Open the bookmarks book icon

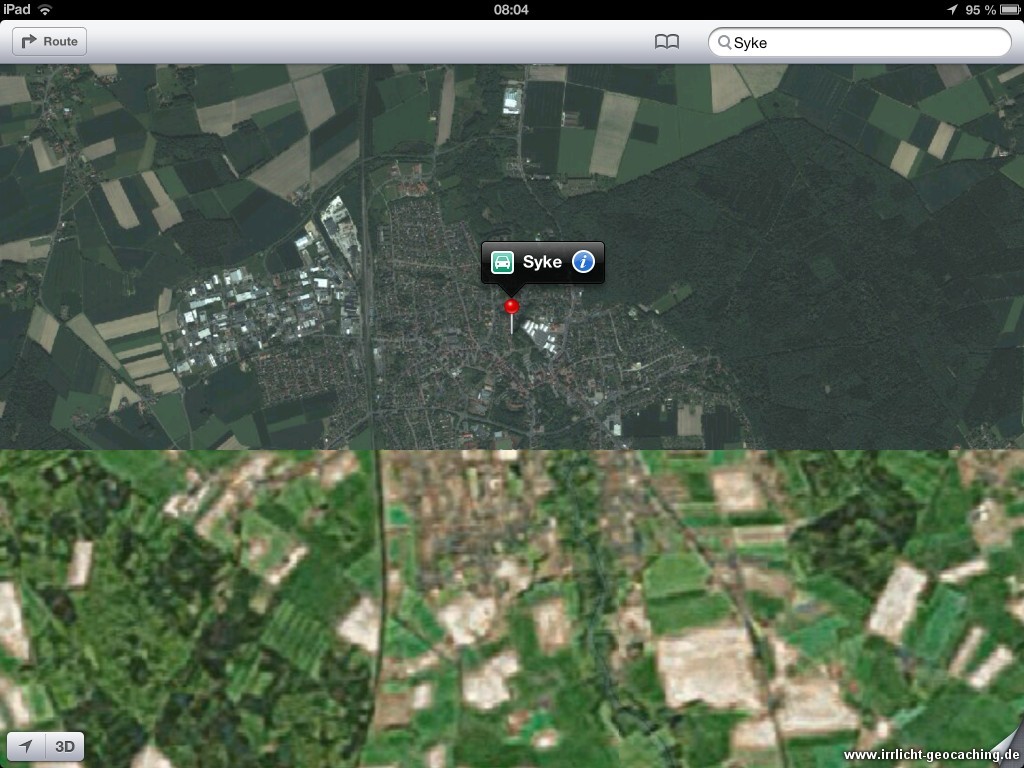(666, 41)
